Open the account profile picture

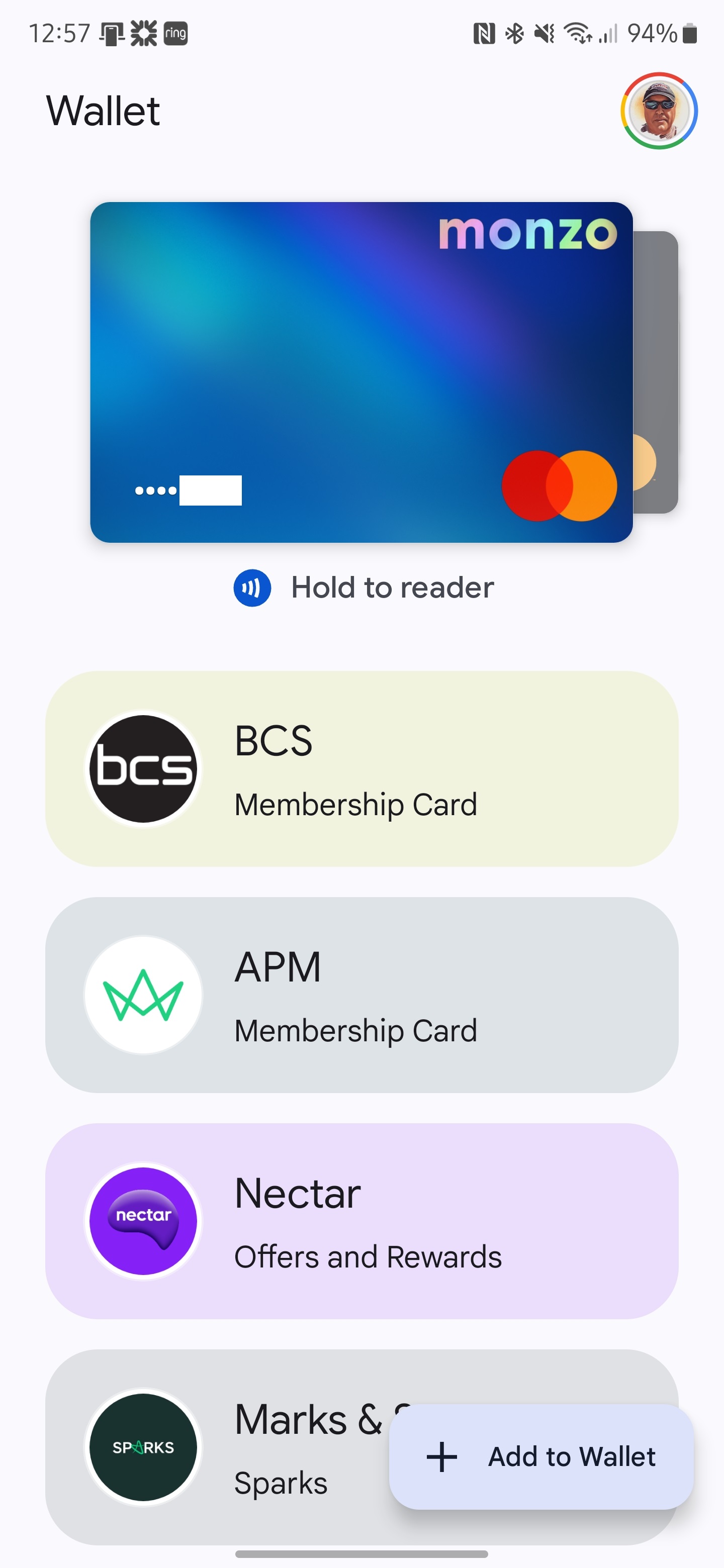coord(659,111)
